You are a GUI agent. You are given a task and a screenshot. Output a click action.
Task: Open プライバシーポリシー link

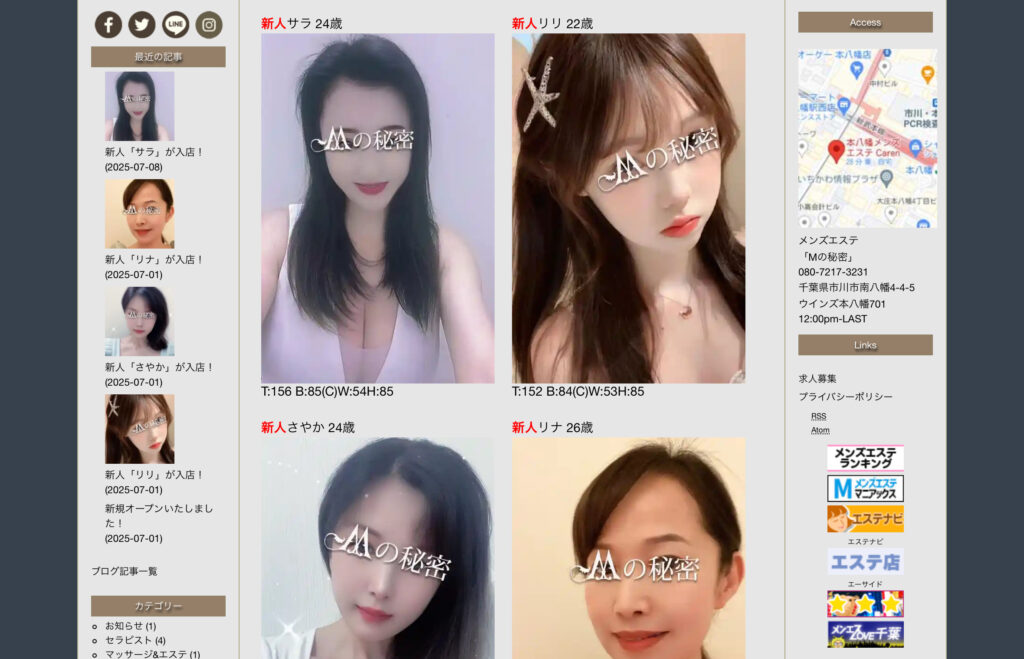click(x=845, y=397)
